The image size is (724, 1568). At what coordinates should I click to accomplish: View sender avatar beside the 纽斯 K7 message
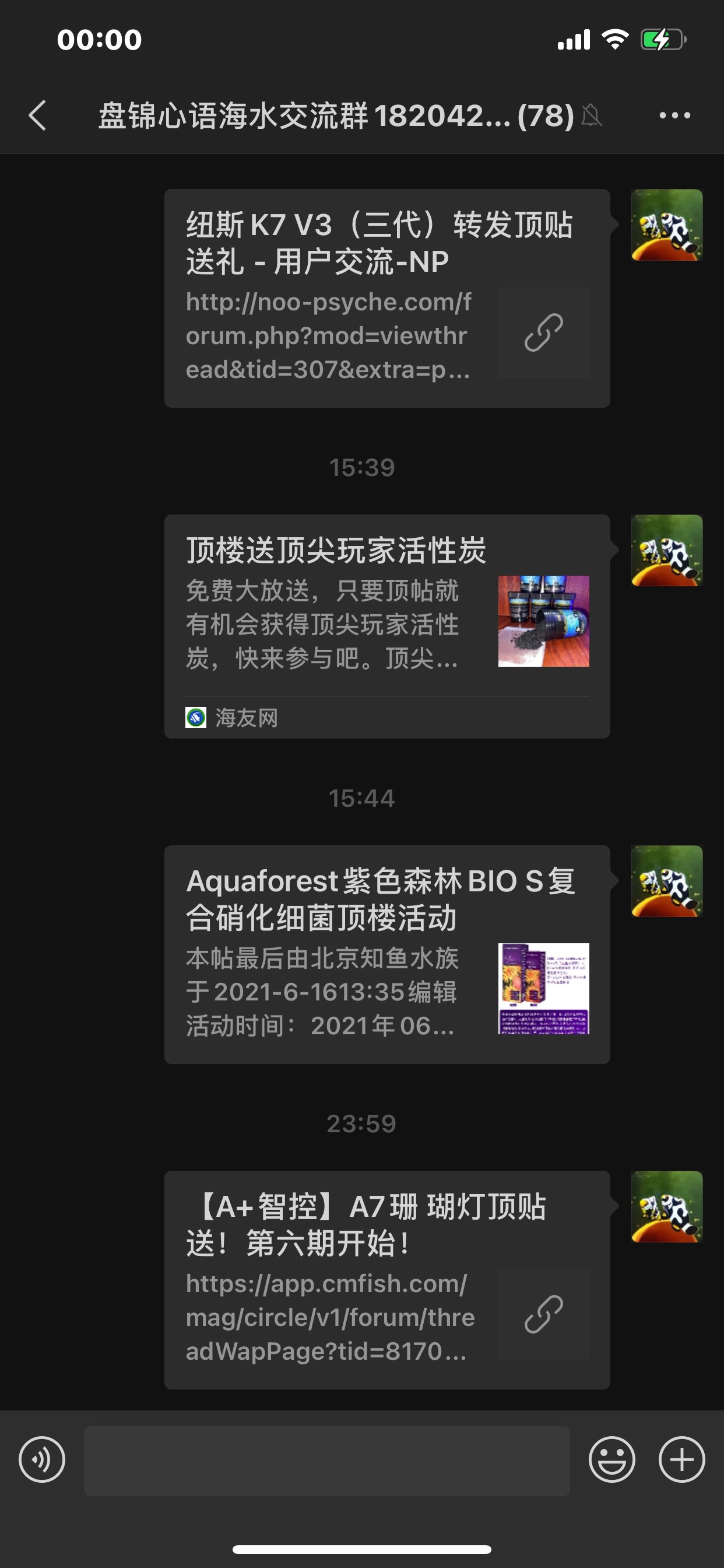(x=667, y=225)
